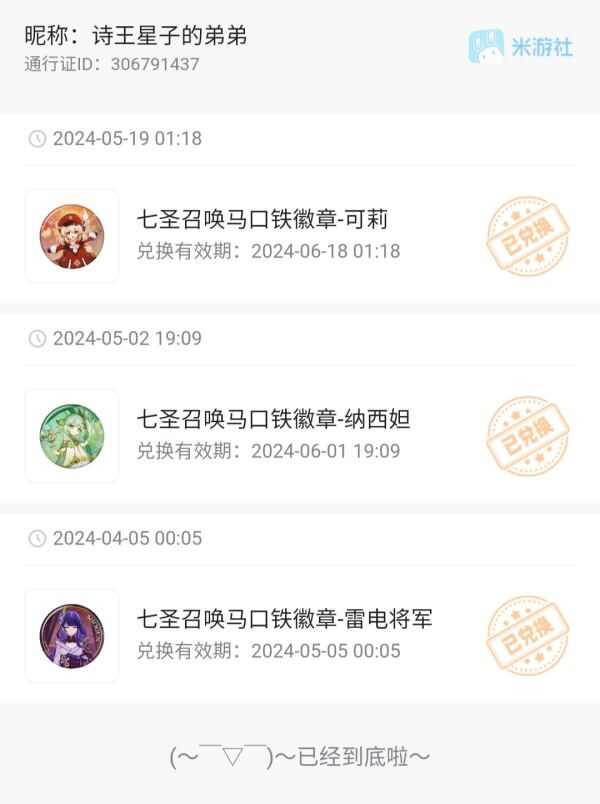Screen dimensions: 600x804
Task: Open the 雷电将军 badge exchange record
Action: [285, 634]
